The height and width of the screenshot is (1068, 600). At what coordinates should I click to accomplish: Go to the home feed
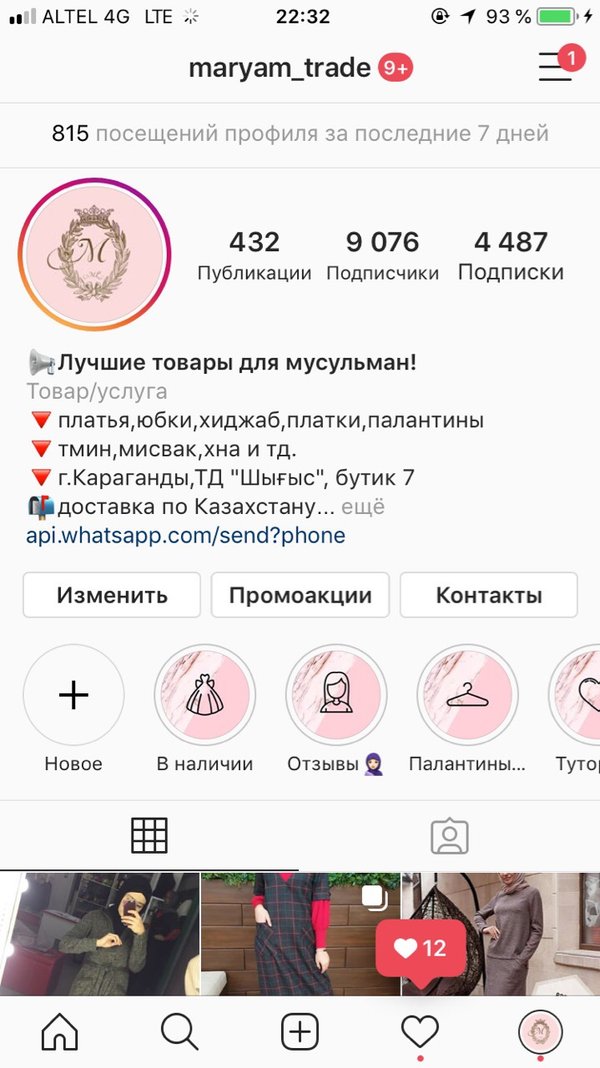point(59,1032)
